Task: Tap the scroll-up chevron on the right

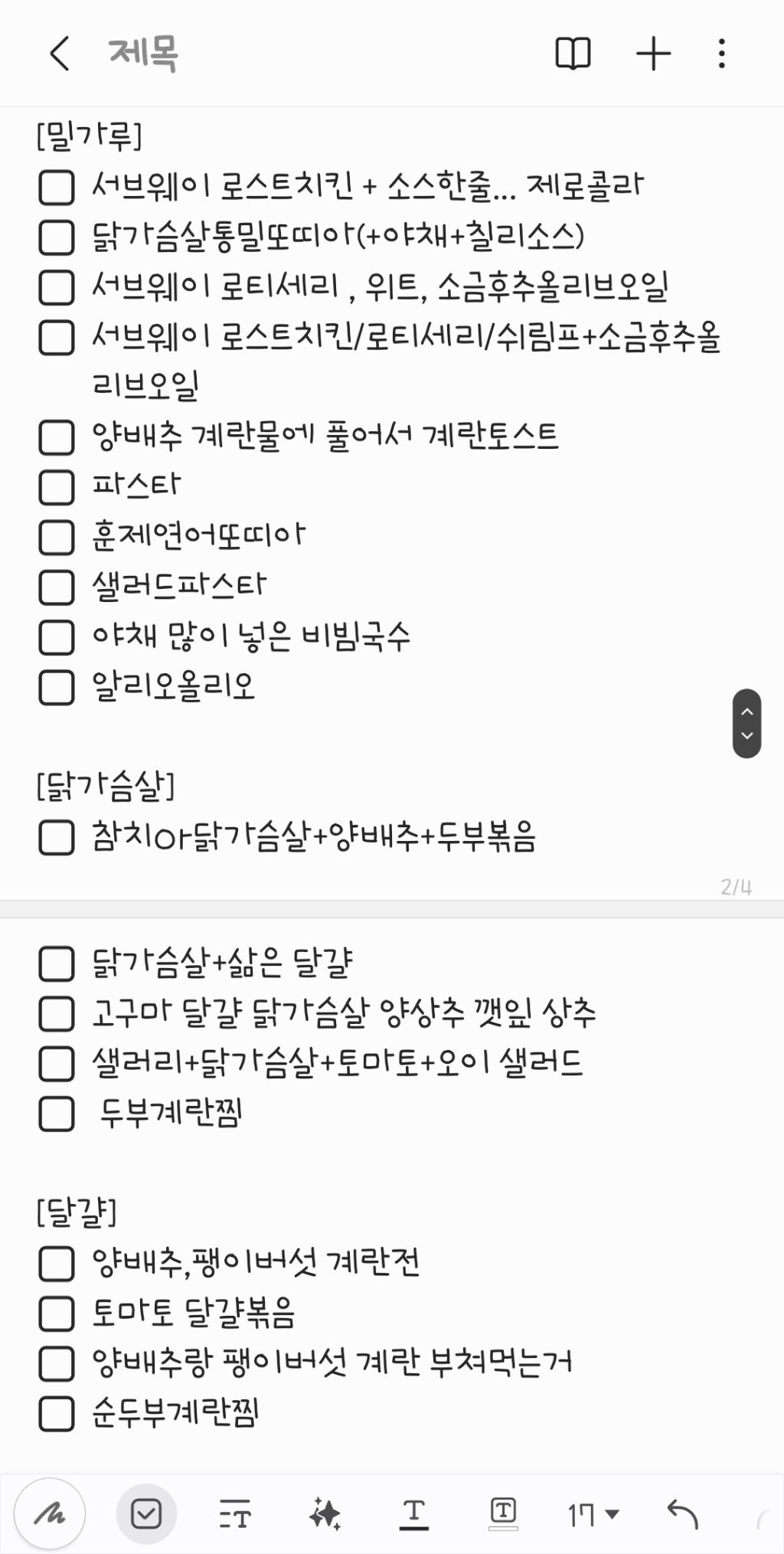Action: (746, 709)
